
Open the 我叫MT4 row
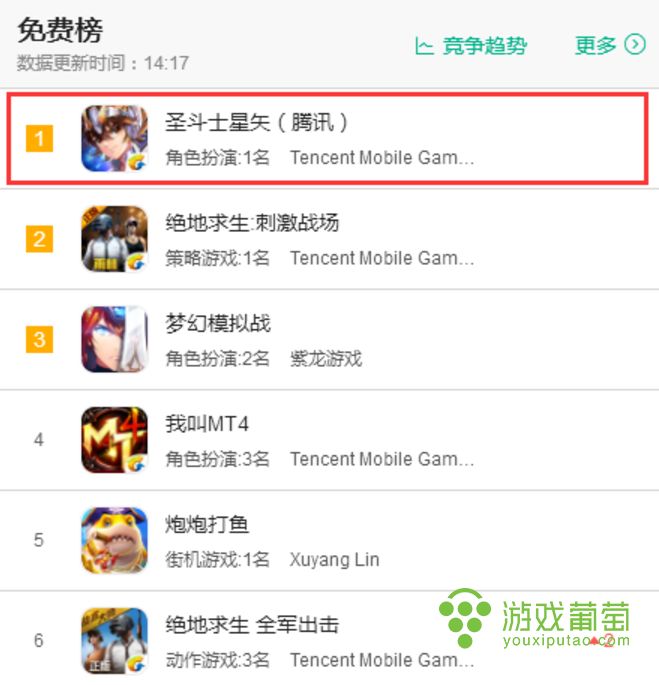coord(207,424)
